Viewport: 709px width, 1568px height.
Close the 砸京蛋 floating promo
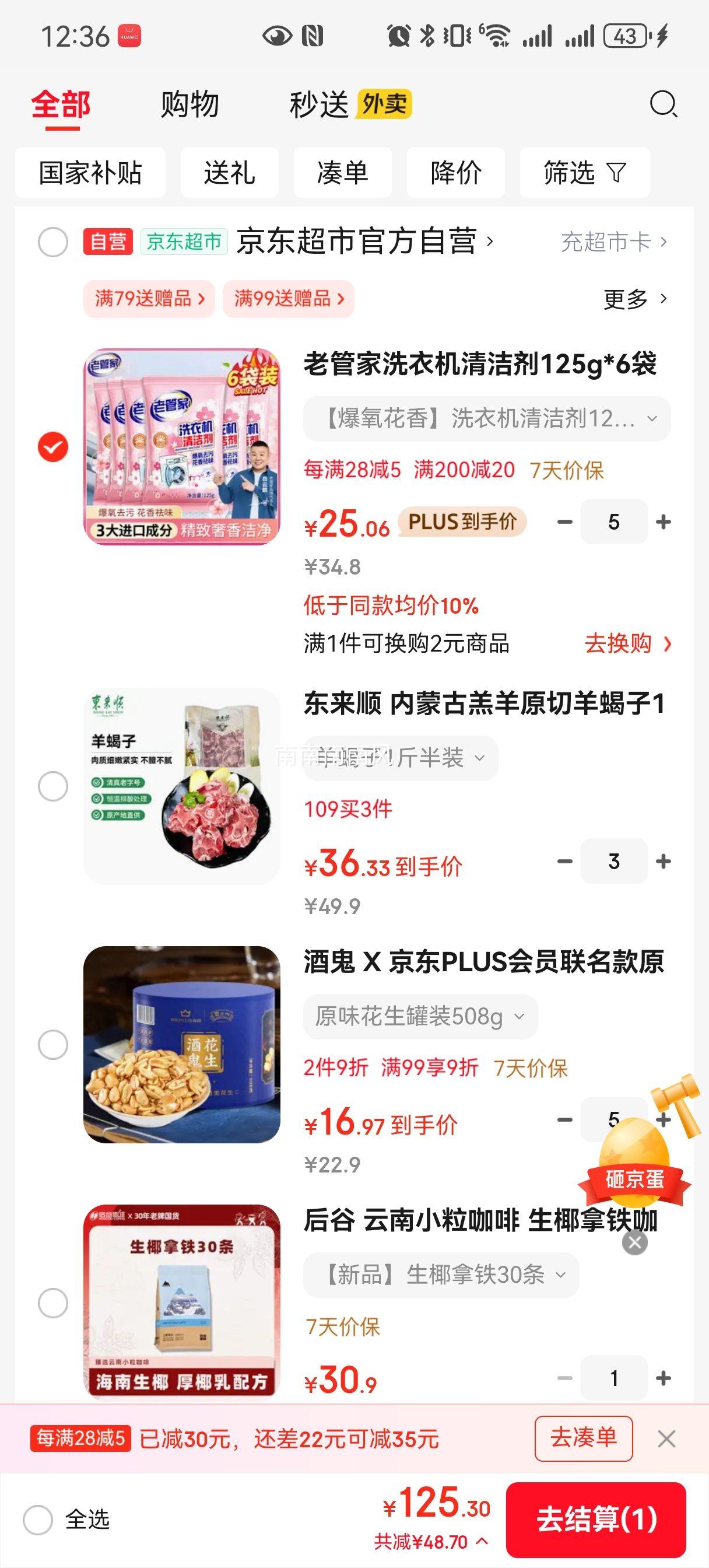pyautogui.click(x=635, y=1242)
